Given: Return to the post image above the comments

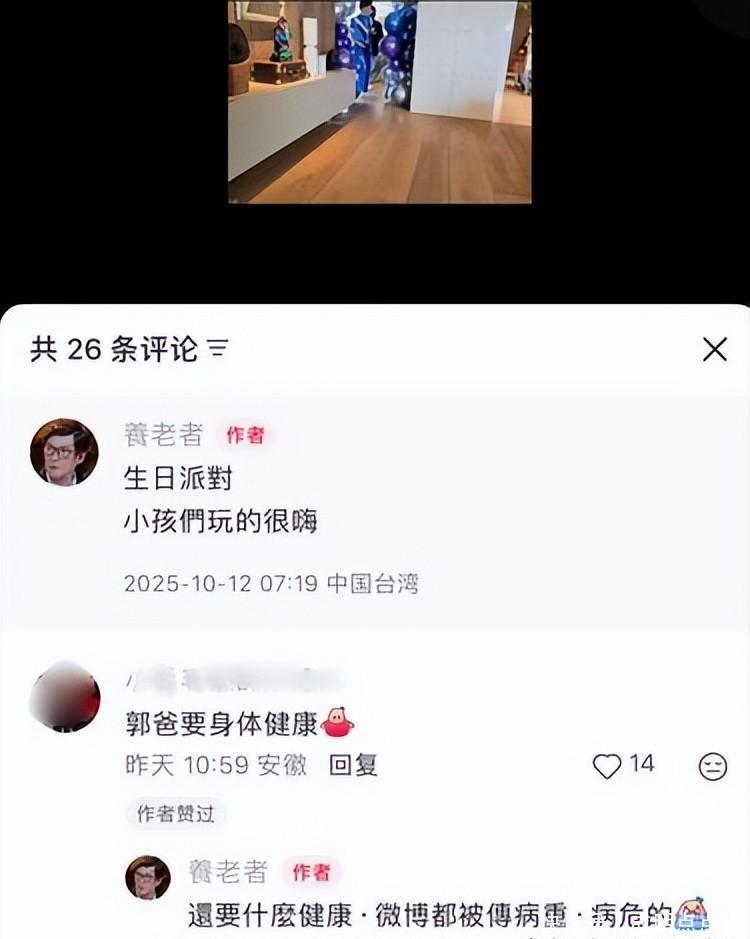Looking at the screenshot, I should click(x=379, y=101).
